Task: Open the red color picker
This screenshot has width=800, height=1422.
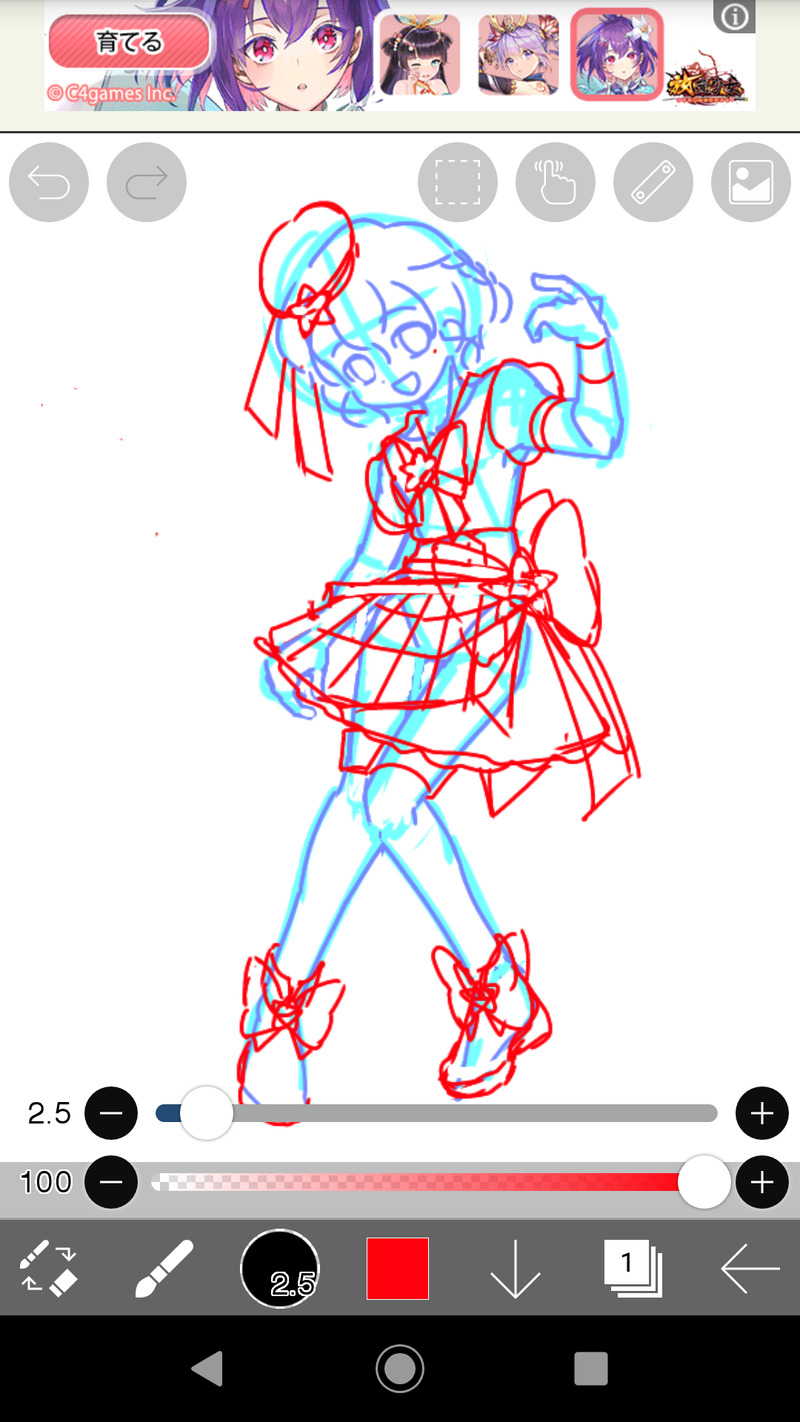Action: tap(397, 1268)
